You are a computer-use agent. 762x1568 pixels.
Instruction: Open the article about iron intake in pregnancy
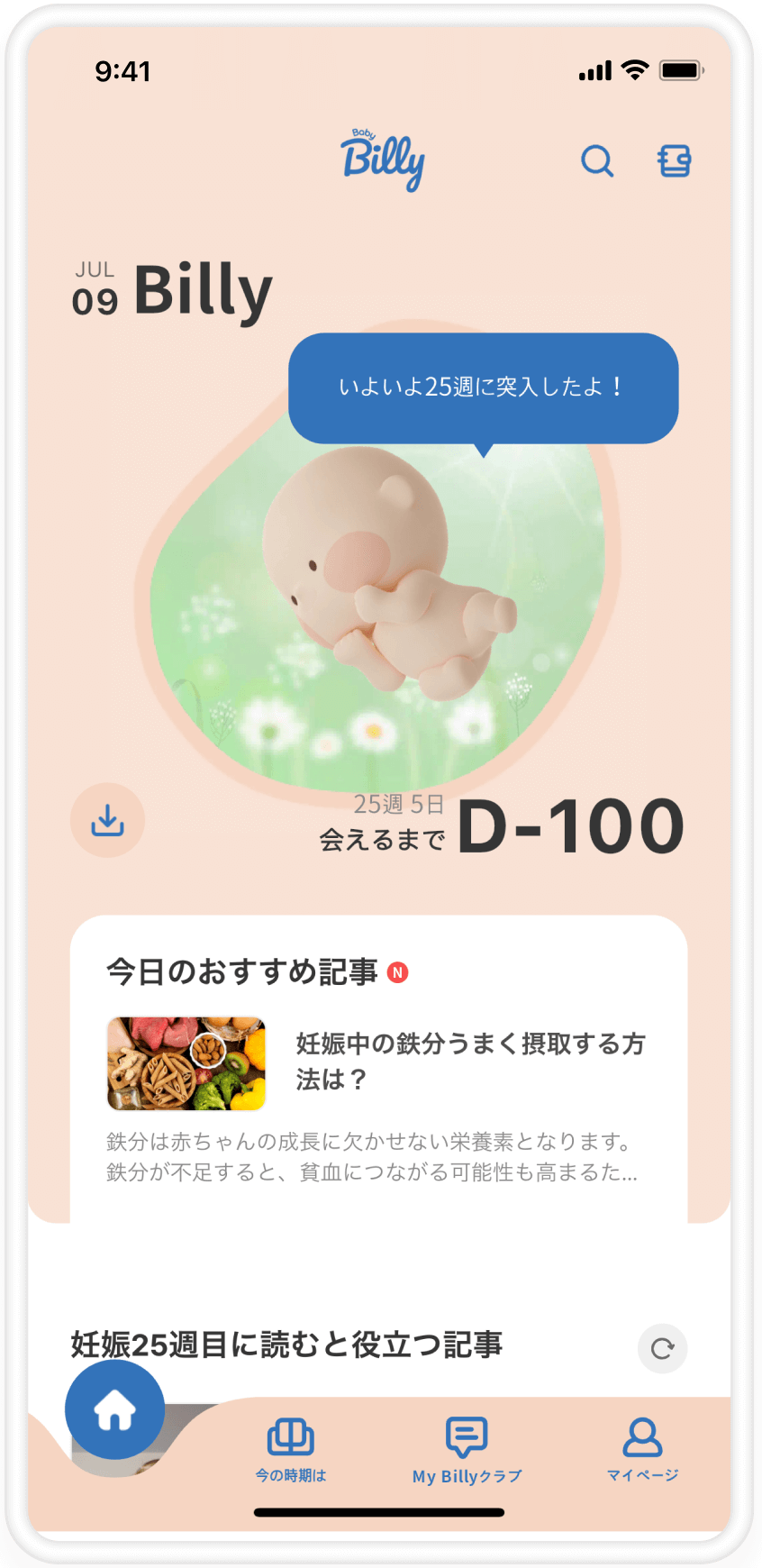[x=469, y=1061]
